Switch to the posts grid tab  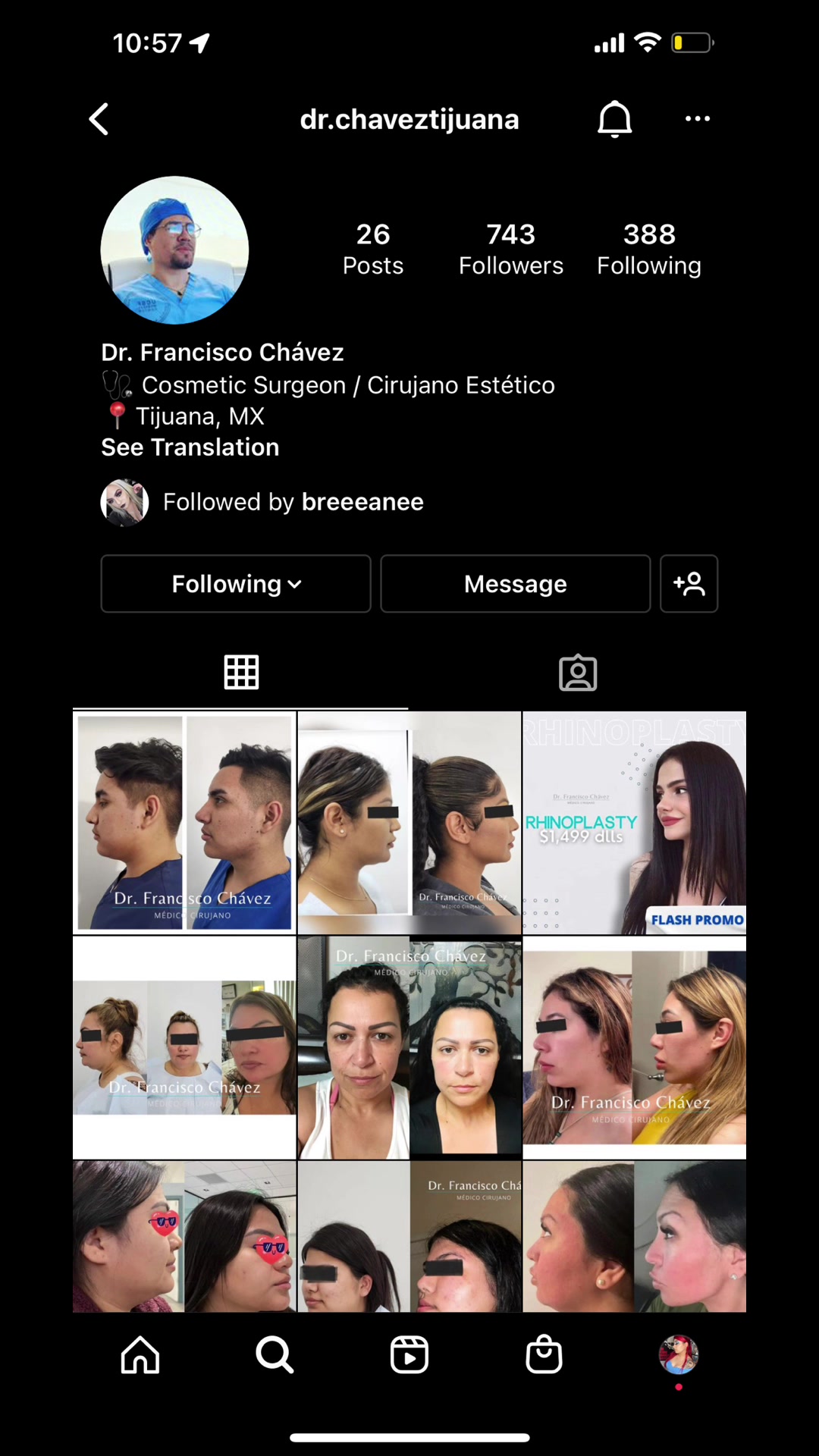click(241, 673)
